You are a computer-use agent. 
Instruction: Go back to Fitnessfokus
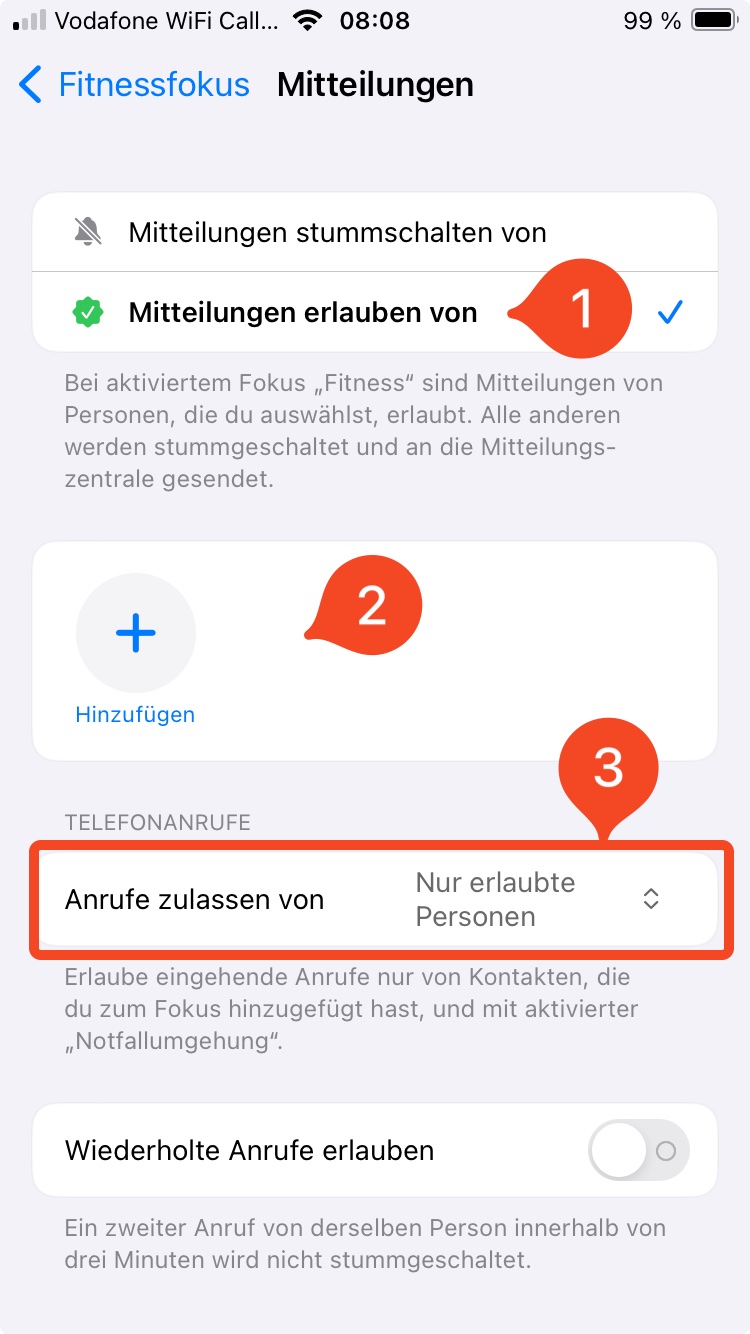[x=135, y=85]
